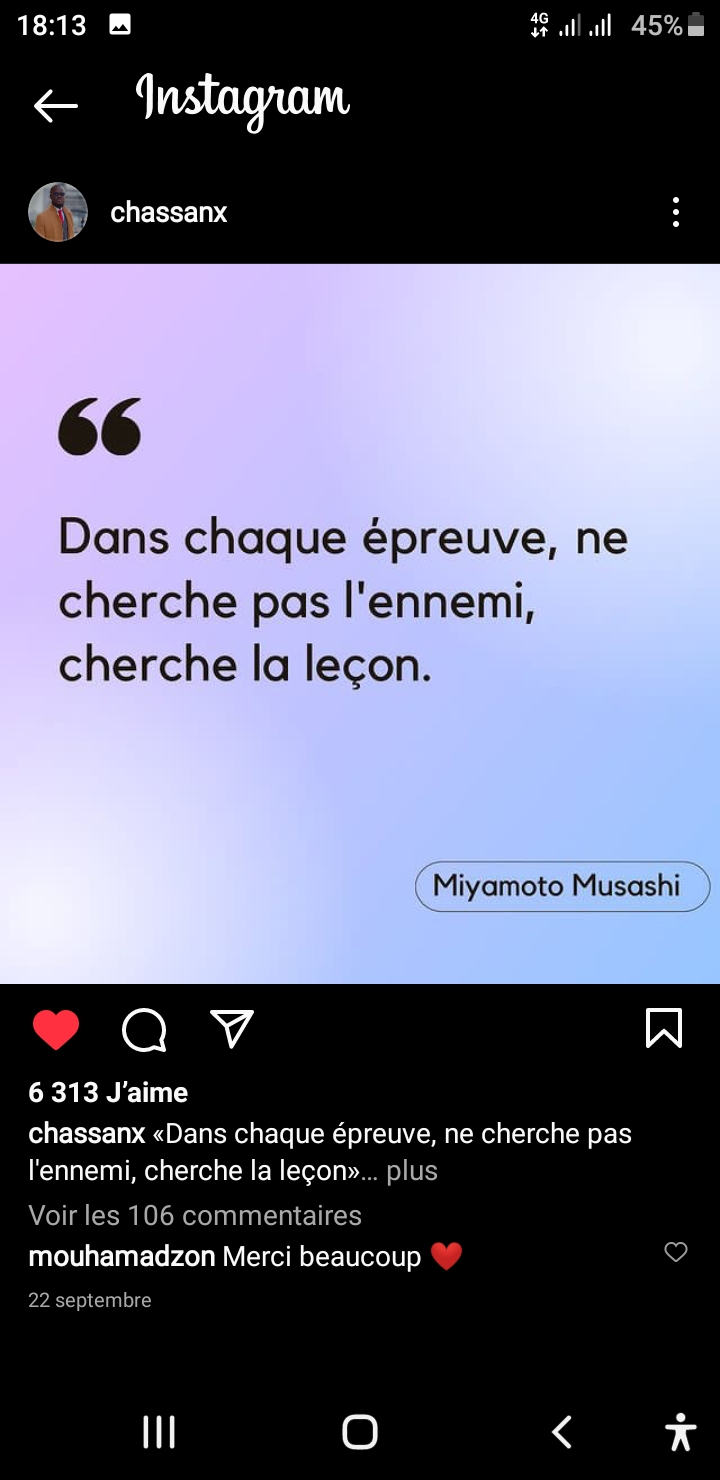
Task: Unlike the post with the red heart
Action: tap(56, 1029)
